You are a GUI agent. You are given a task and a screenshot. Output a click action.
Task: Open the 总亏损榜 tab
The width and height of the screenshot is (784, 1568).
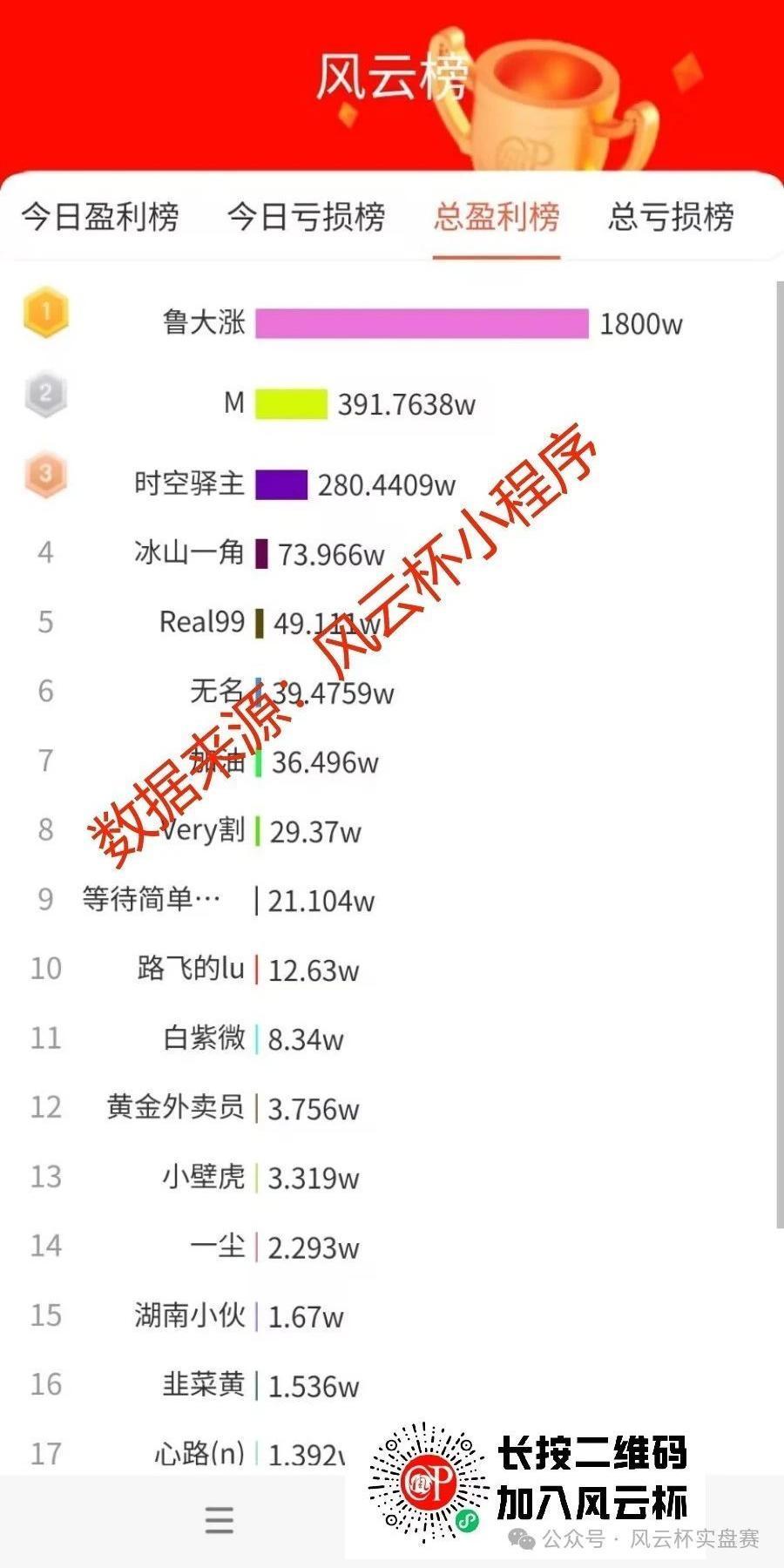tap(671, 216)
